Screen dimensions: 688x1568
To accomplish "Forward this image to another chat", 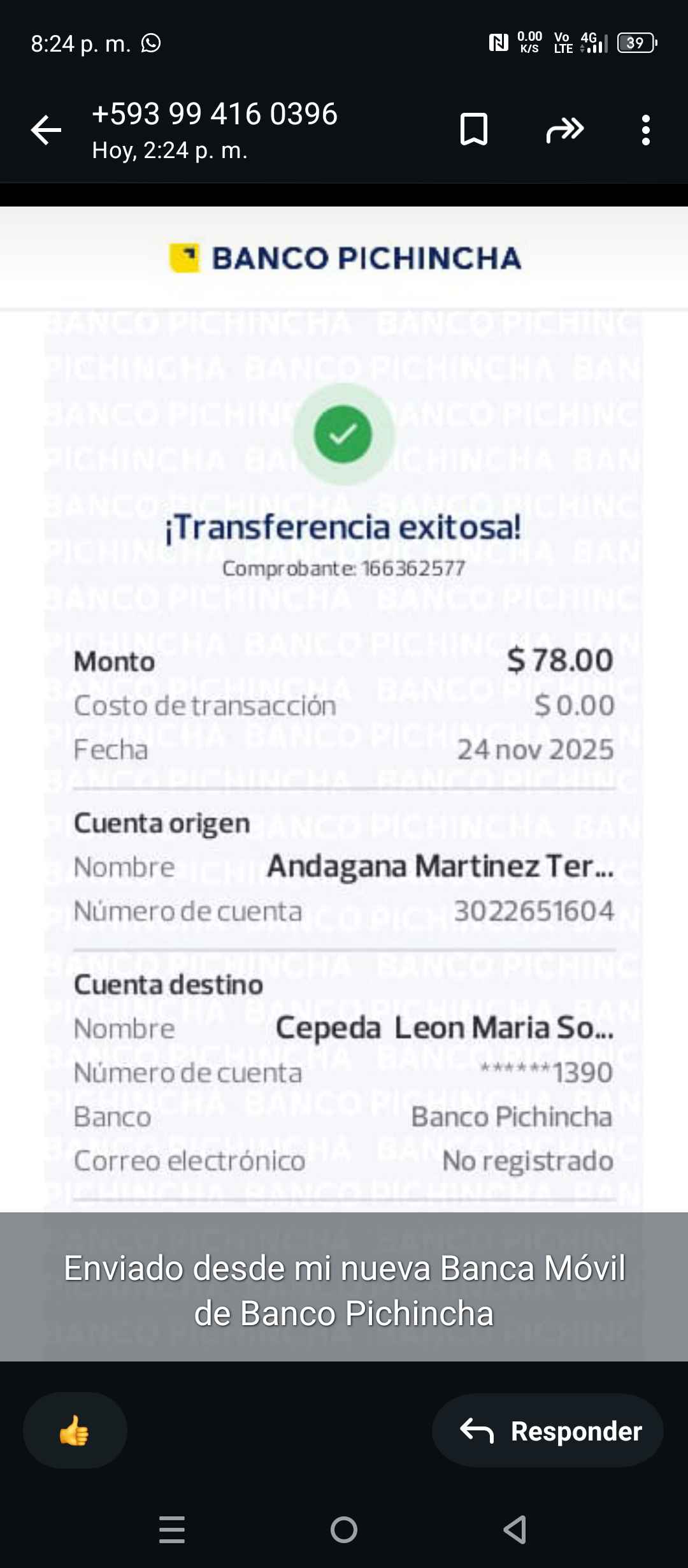I will point(564,129).
